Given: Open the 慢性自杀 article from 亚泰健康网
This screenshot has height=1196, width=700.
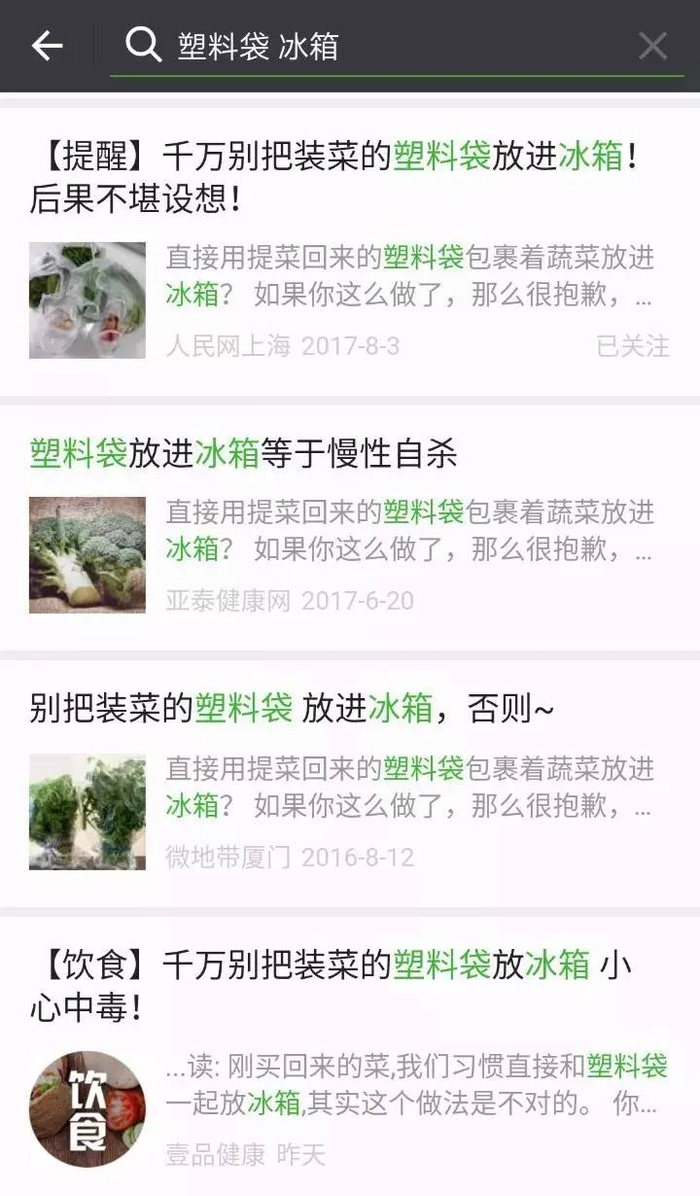Looking at the screenshot, I should point(243,455).
